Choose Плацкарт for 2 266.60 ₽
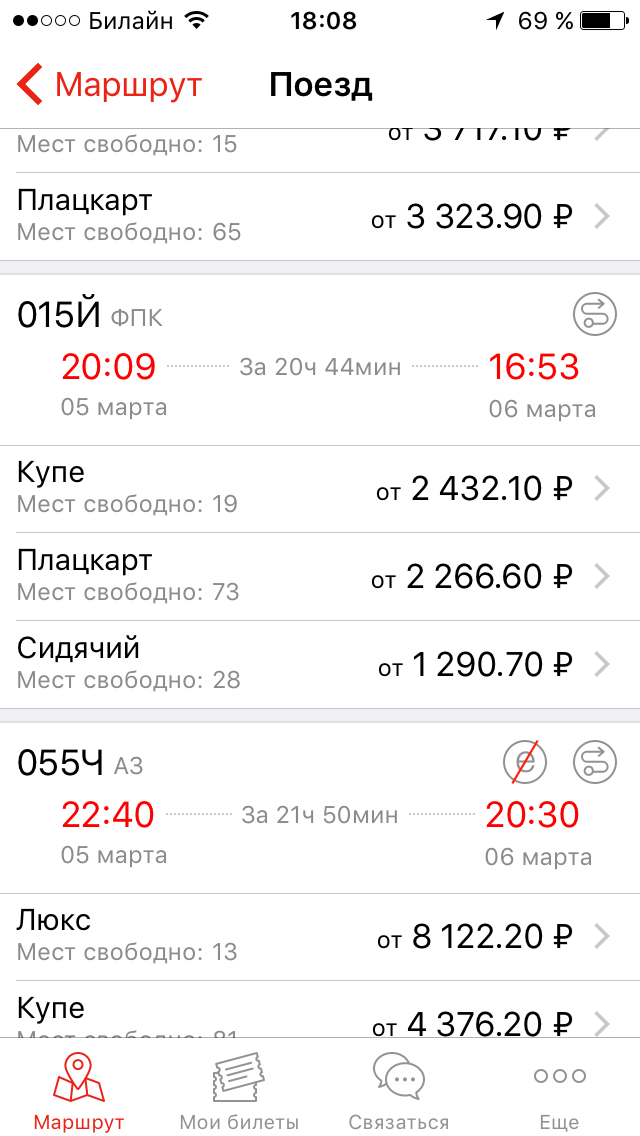The width and height of the screenshot is (640, 1136). tap(320, 576)
